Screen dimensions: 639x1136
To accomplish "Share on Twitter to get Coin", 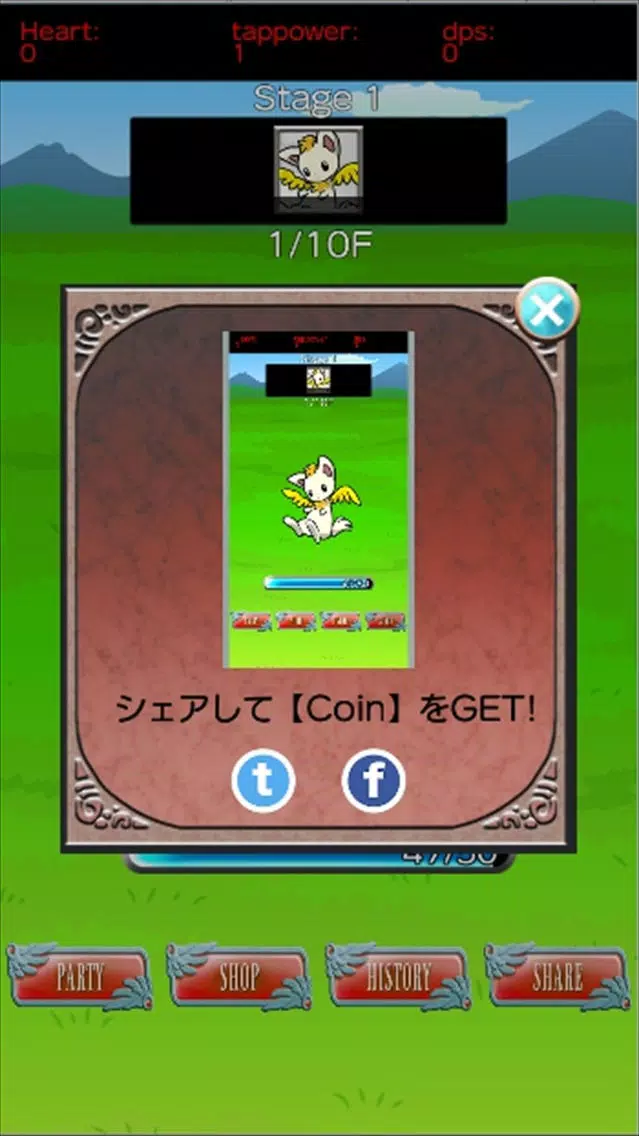I will click(x=263, y=781).
